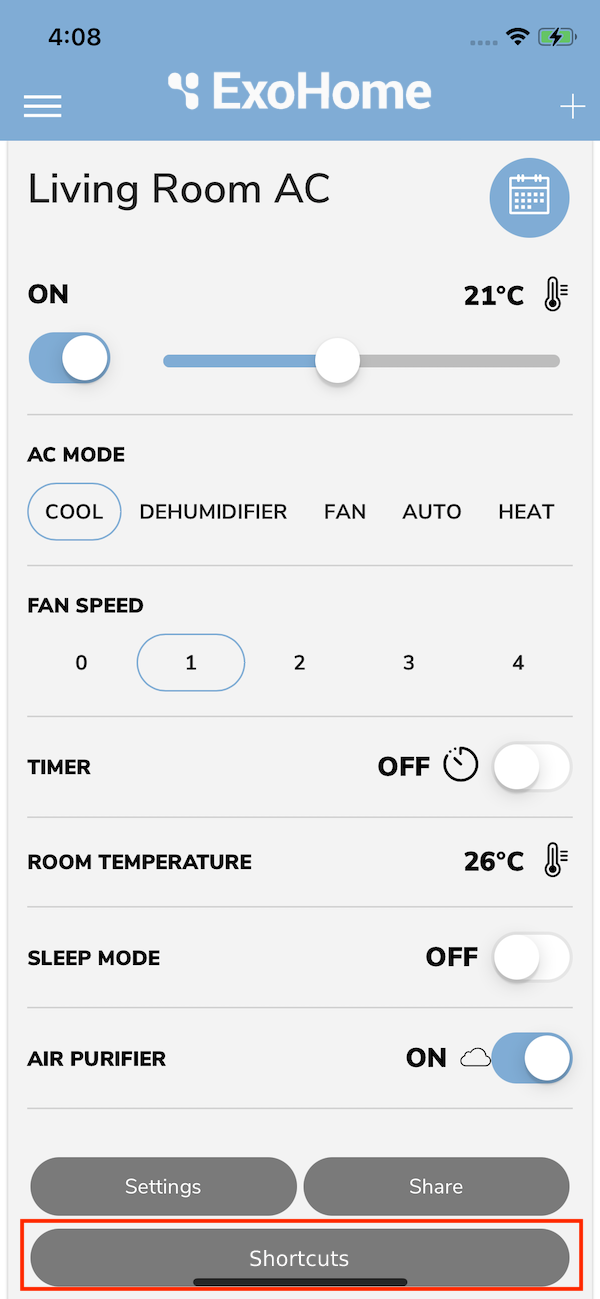This screenshot has width=600, height=1299.
Task: Switch to HEAT mode
Action: (526, 512)
